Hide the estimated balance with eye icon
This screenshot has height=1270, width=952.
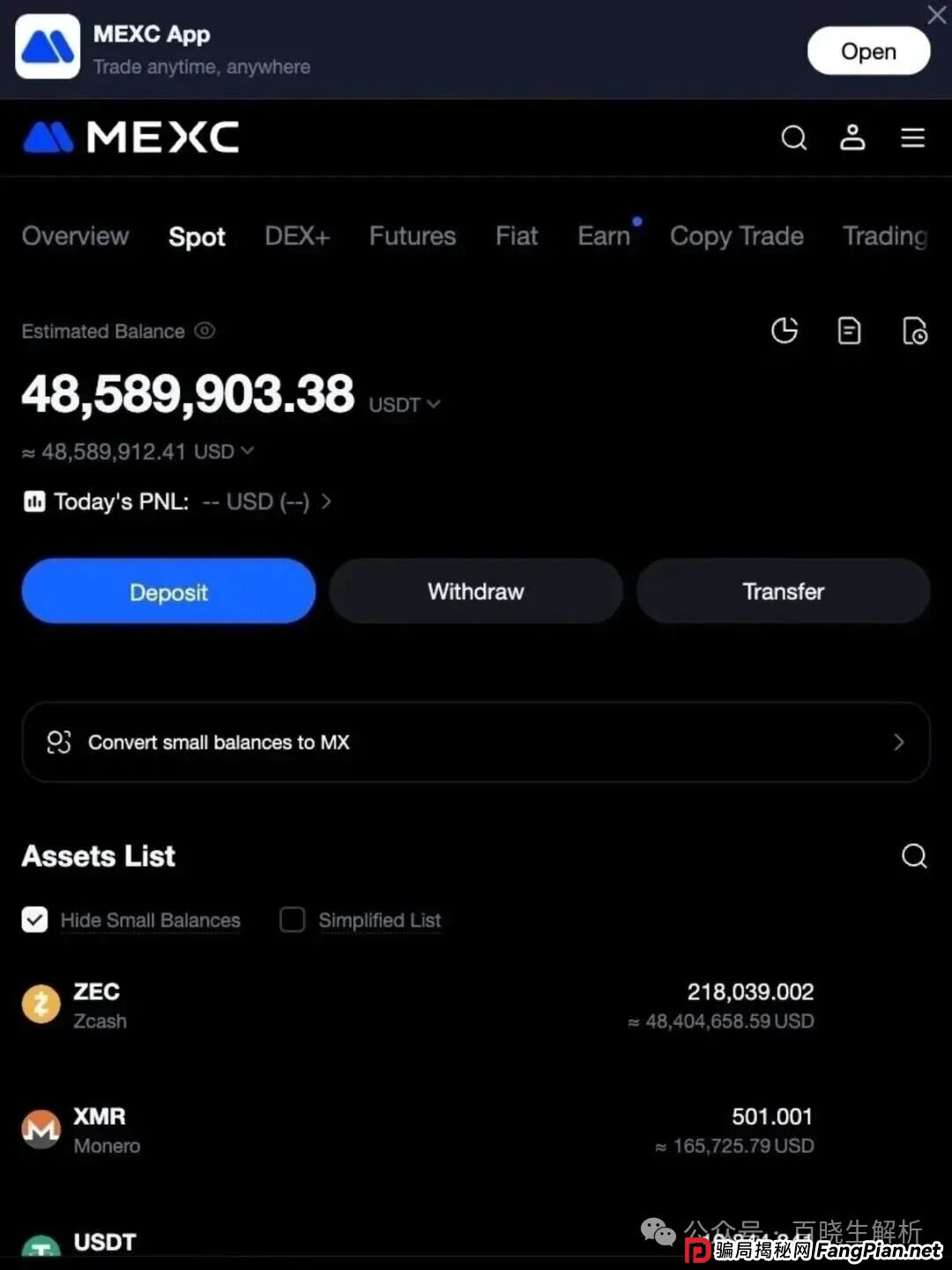205,331
